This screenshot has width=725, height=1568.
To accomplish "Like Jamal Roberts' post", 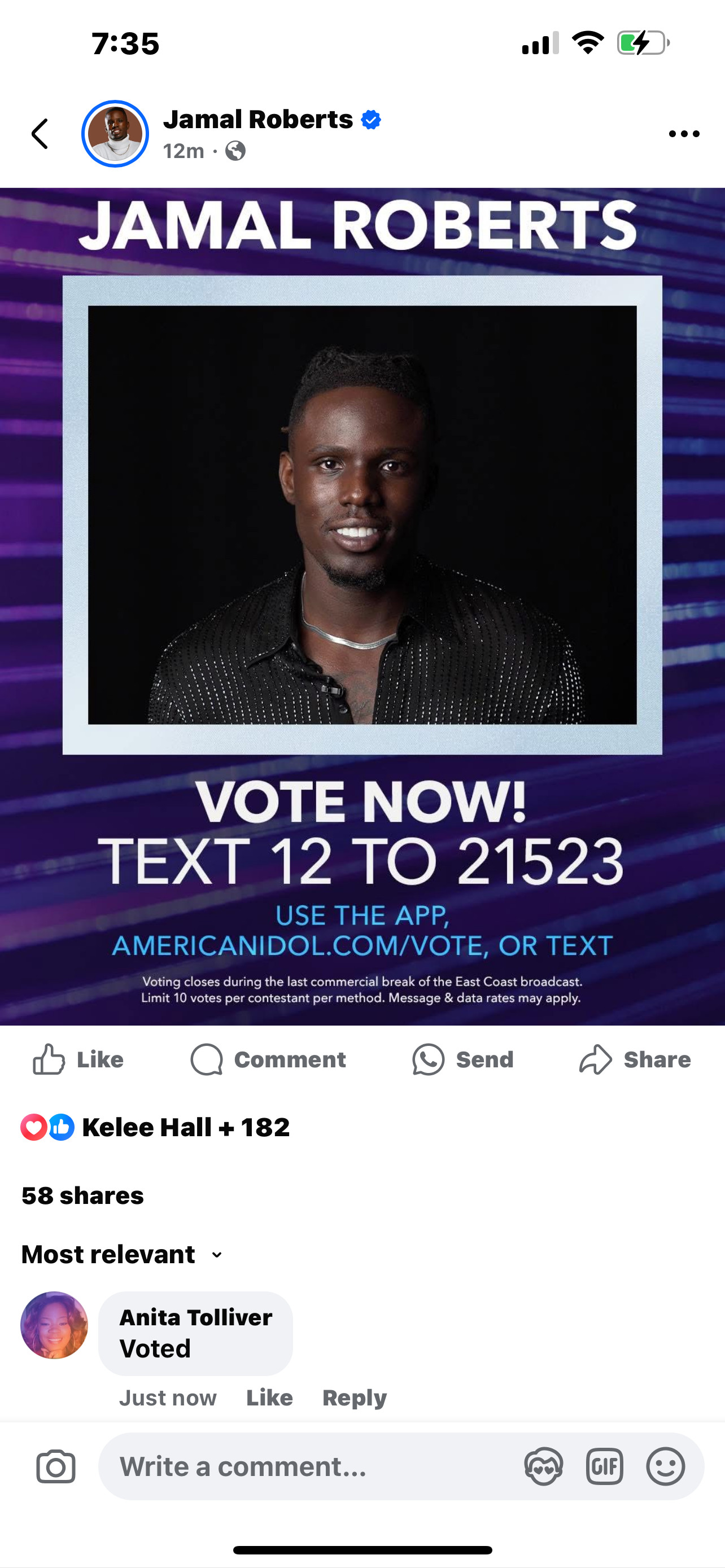I will (x=78, y=1060).
